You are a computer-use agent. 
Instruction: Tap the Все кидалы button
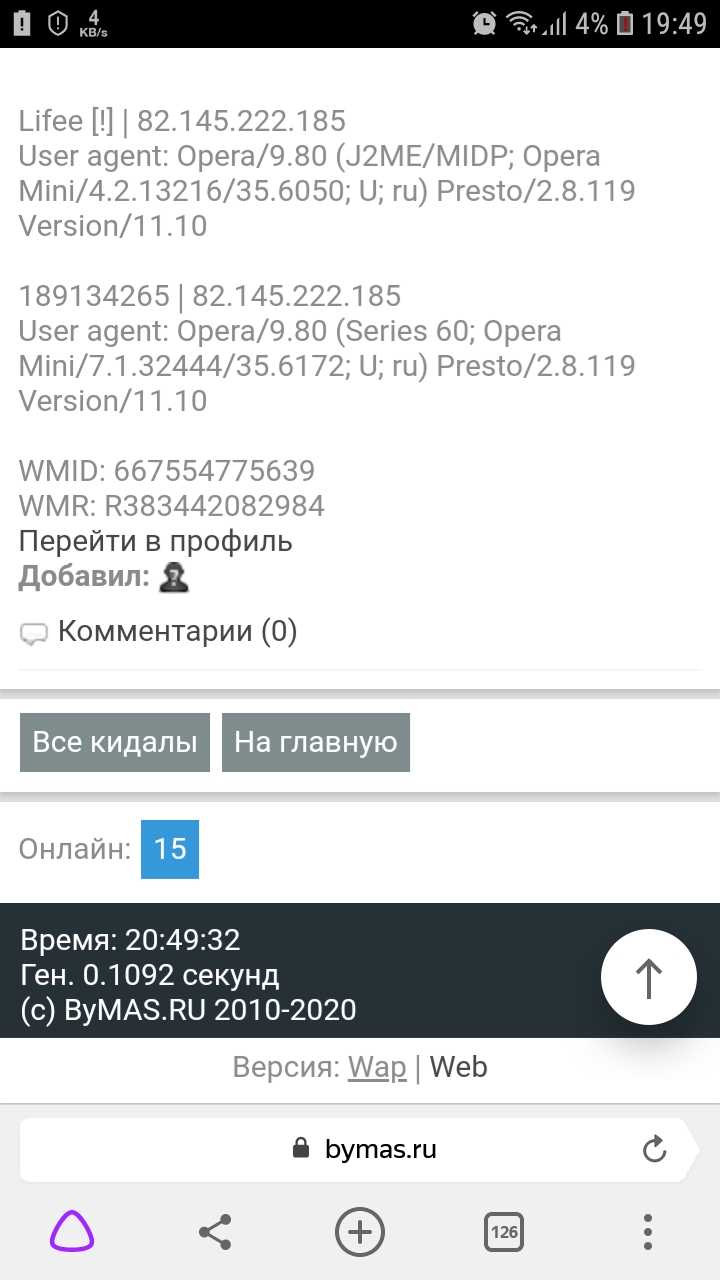[x=115, y=742]
